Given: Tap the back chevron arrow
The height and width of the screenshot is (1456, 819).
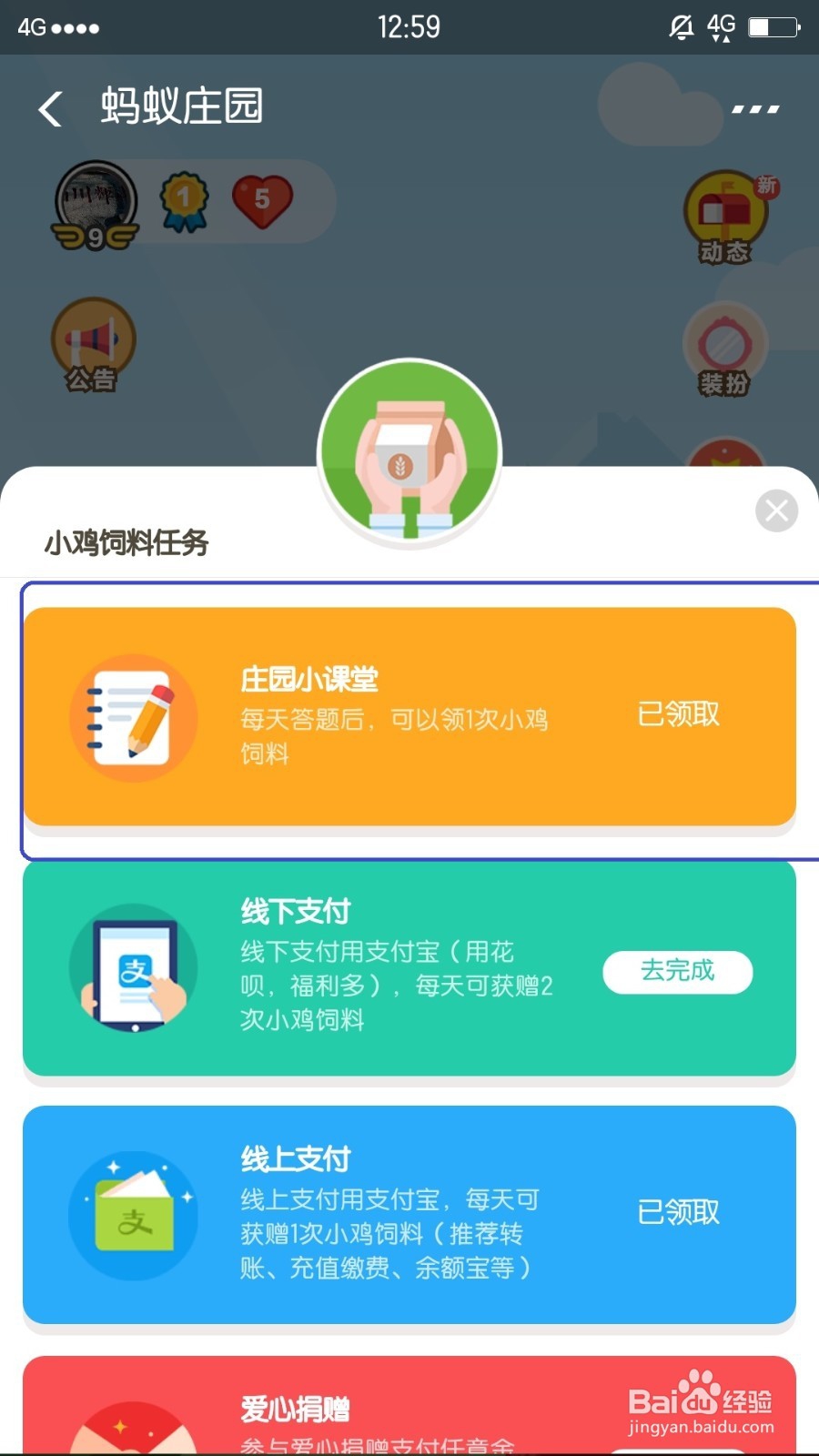Looking at the screenshot, I should point(50,107).
